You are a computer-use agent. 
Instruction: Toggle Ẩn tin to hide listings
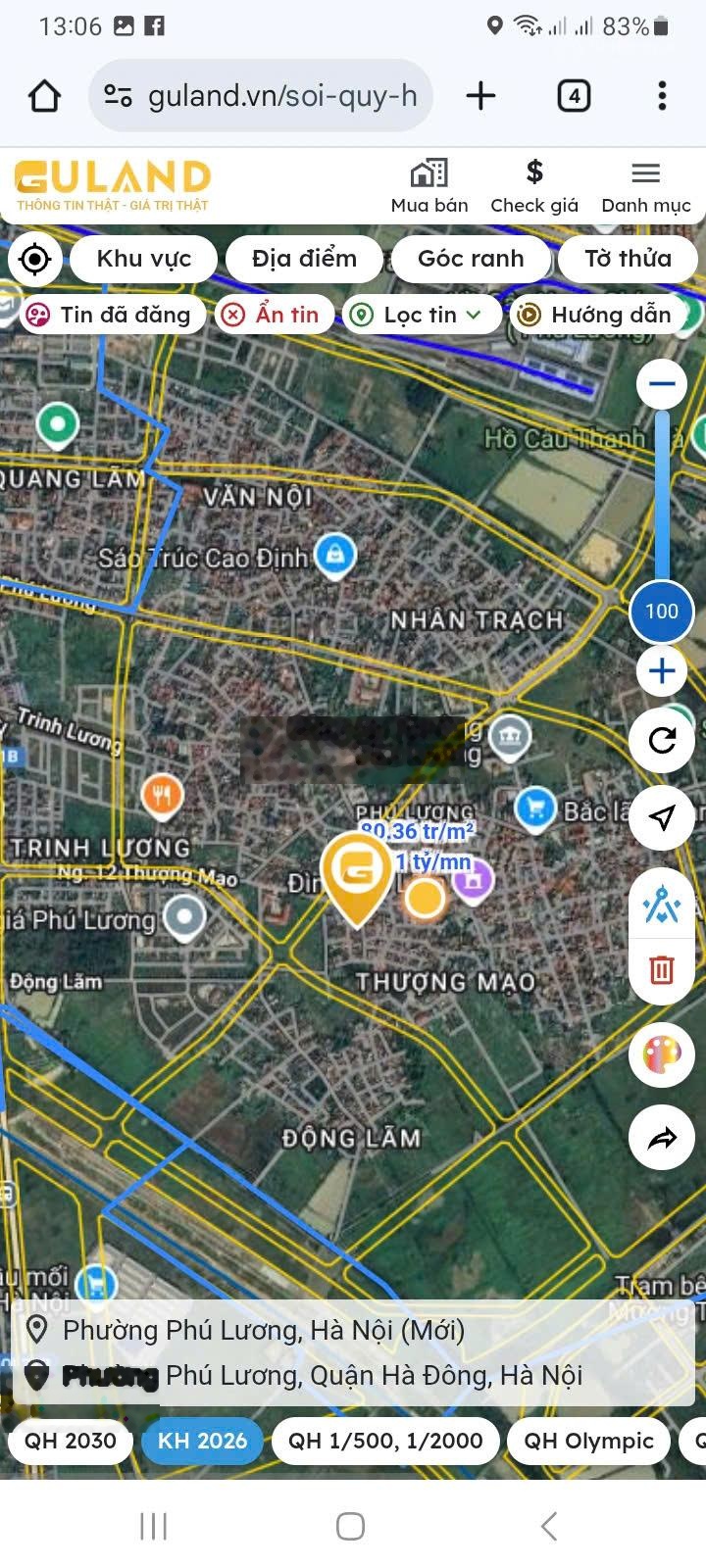[273, 315]
